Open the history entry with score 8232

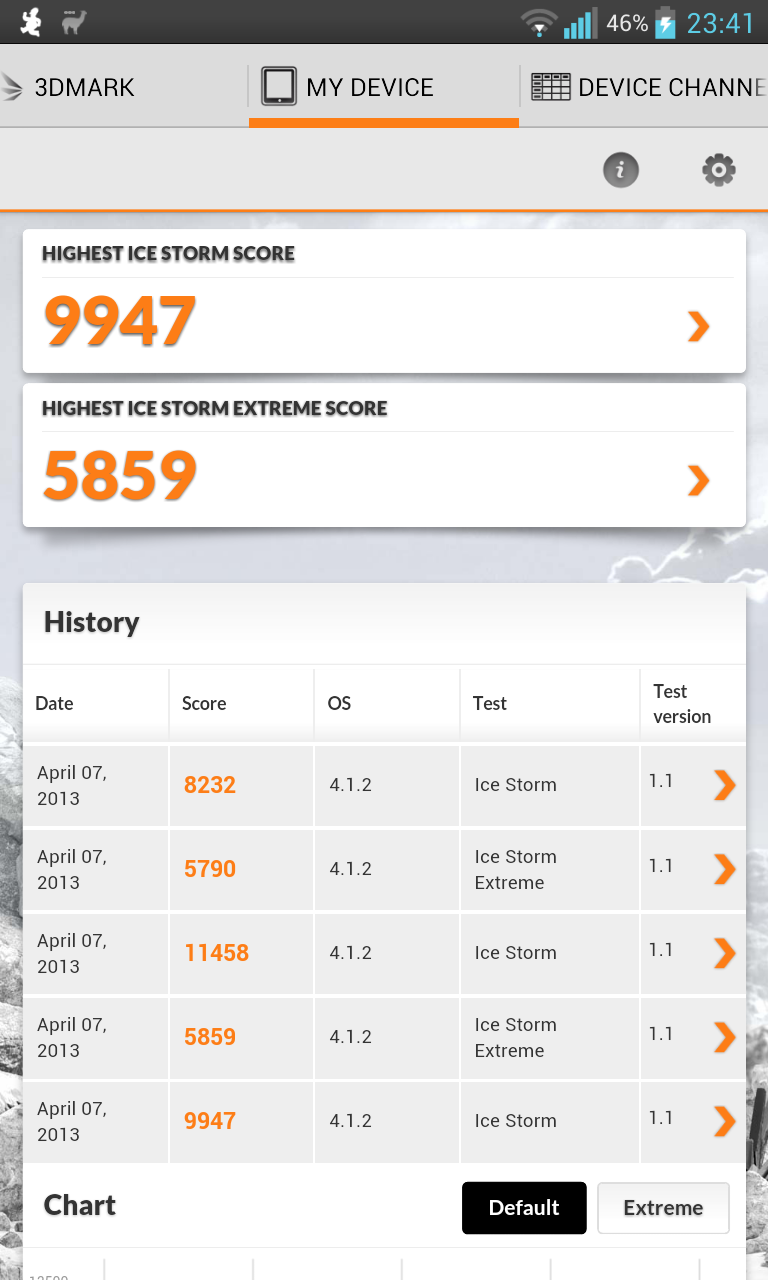tap(384, 785)
